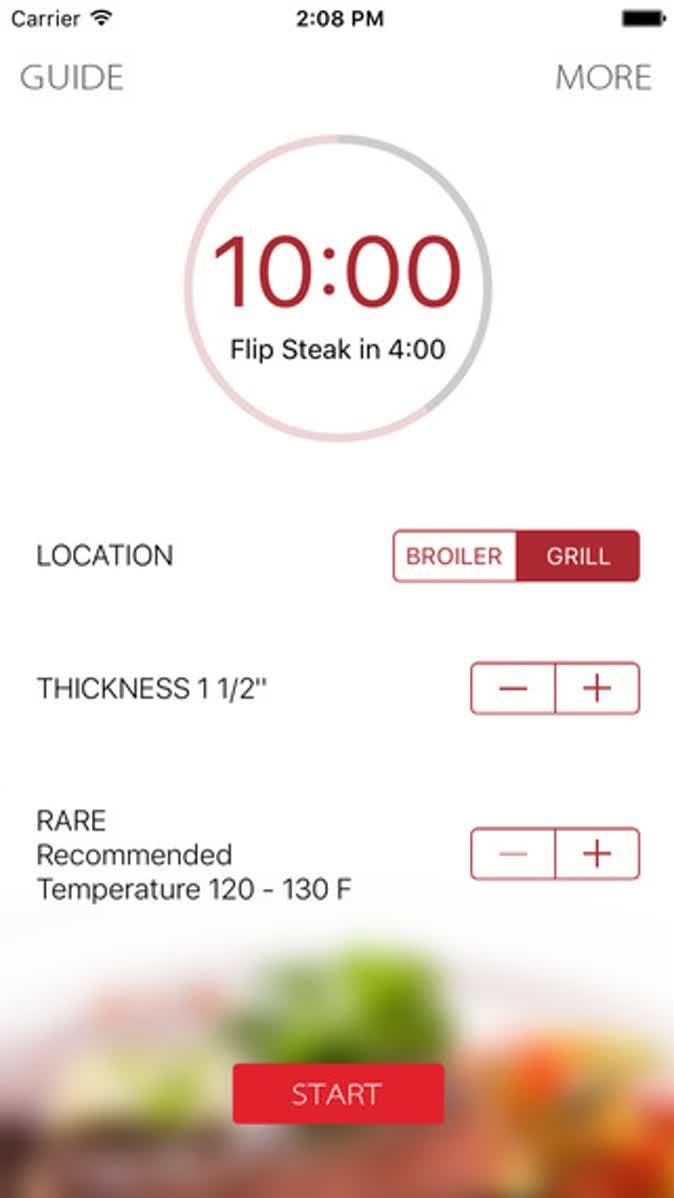Select GRILL as cooking location
Screen dimensions: 674x1198
click(578, 556)
